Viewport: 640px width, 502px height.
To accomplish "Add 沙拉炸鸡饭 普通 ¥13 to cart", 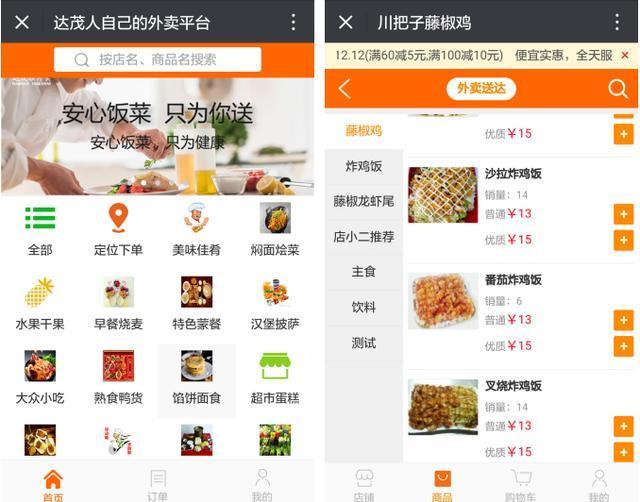I will [622, 214].
